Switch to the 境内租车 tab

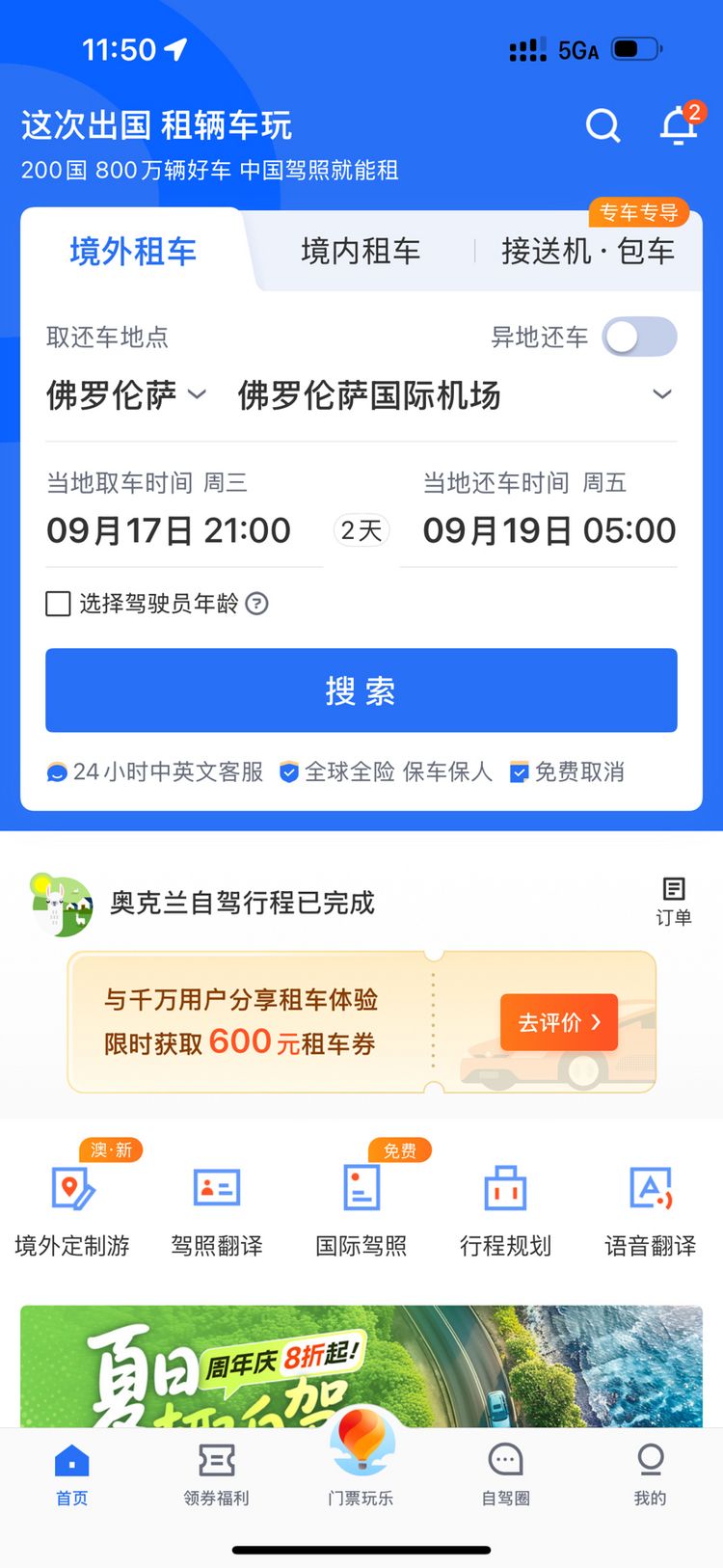click(361, 252)
